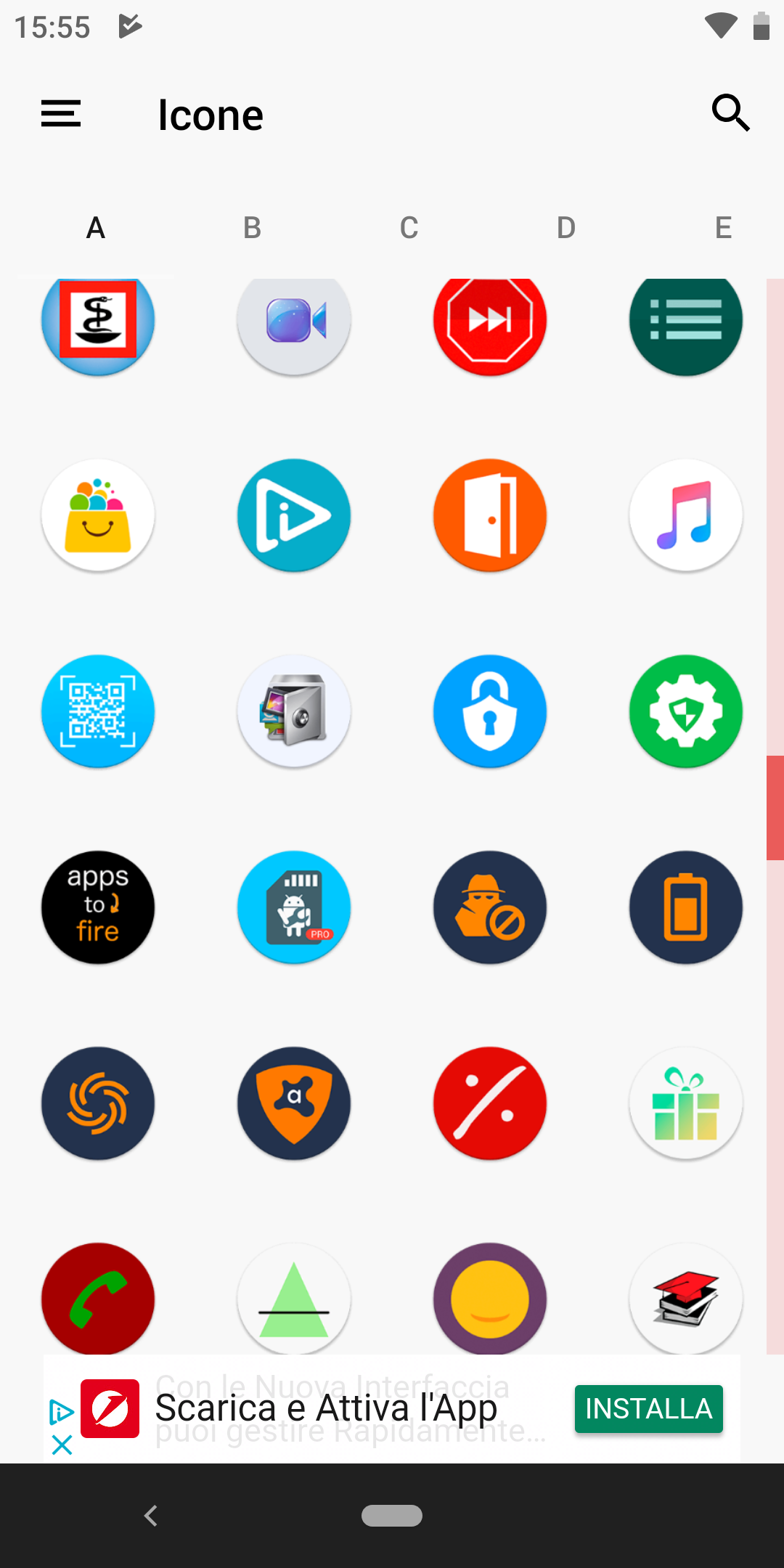The image size is (784, 1568).
Task: Tap the yellow shopping bag icon
Action: pos(98,515)
